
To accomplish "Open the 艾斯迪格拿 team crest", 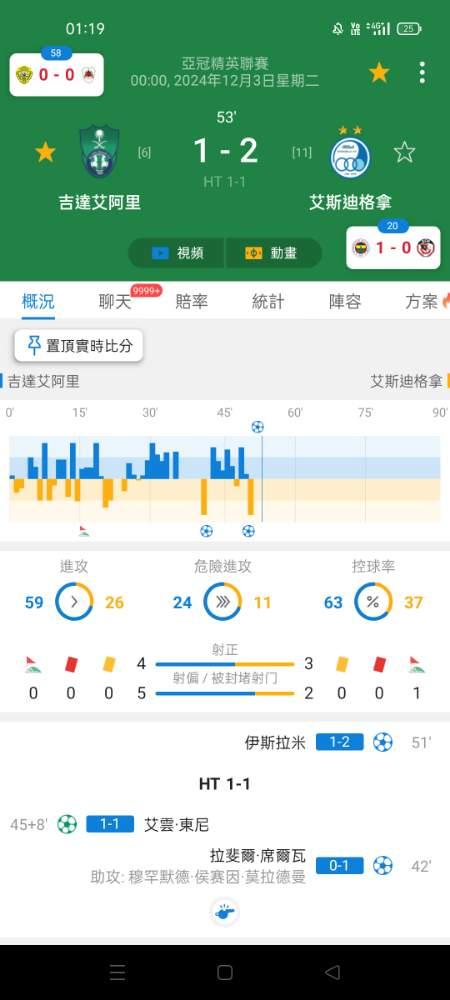I will 350,157.
